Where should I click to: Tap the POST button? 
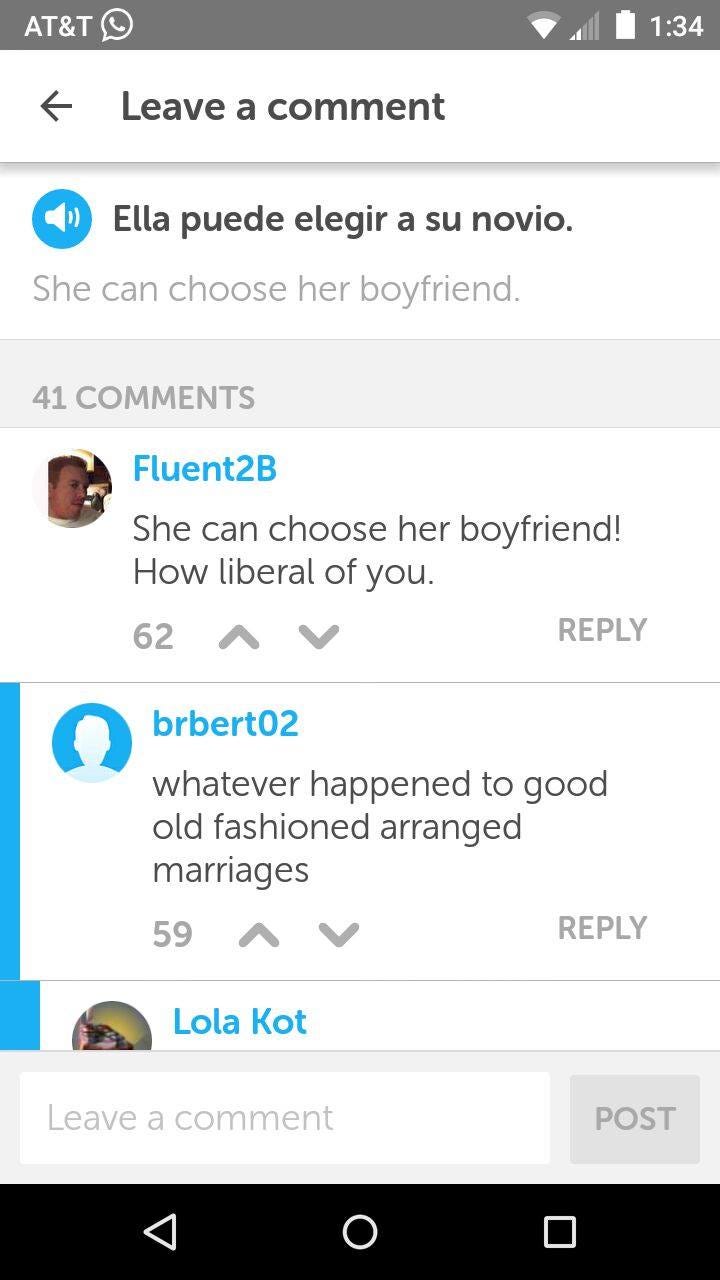(635, 1119)
